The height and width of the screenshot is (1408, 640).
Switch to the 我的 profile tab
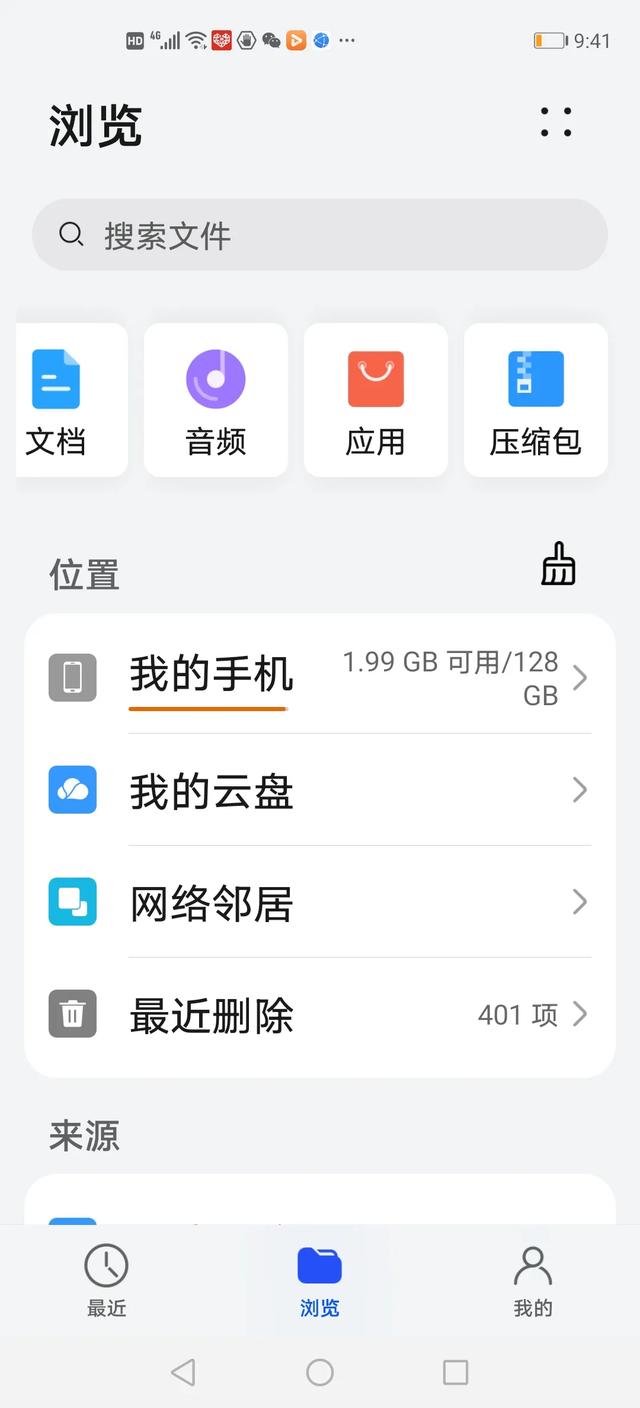click(x=533, y=1281)
